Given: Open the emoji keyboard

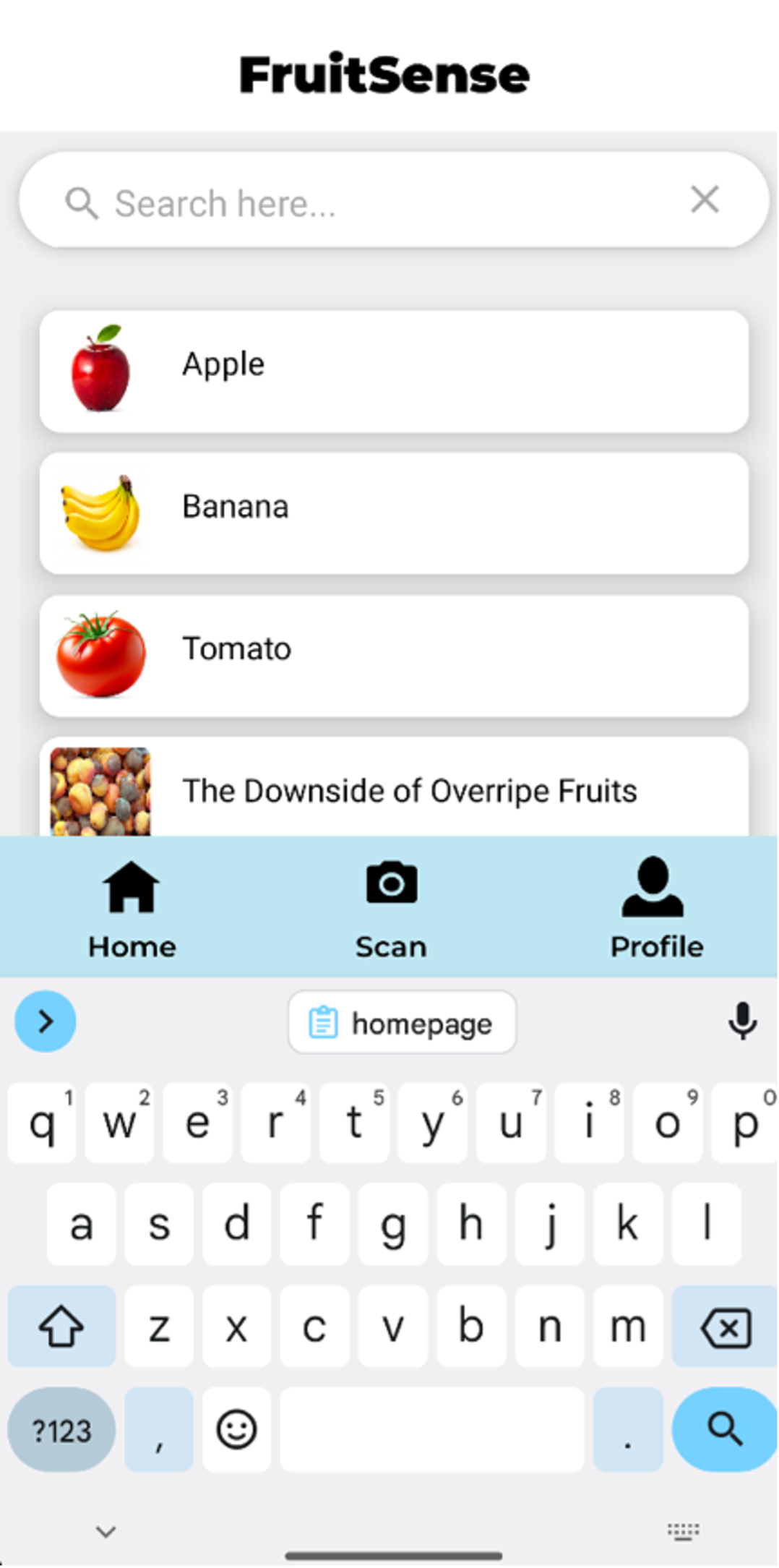Looking at the screenshot, I should click(x=236, y=1429).
